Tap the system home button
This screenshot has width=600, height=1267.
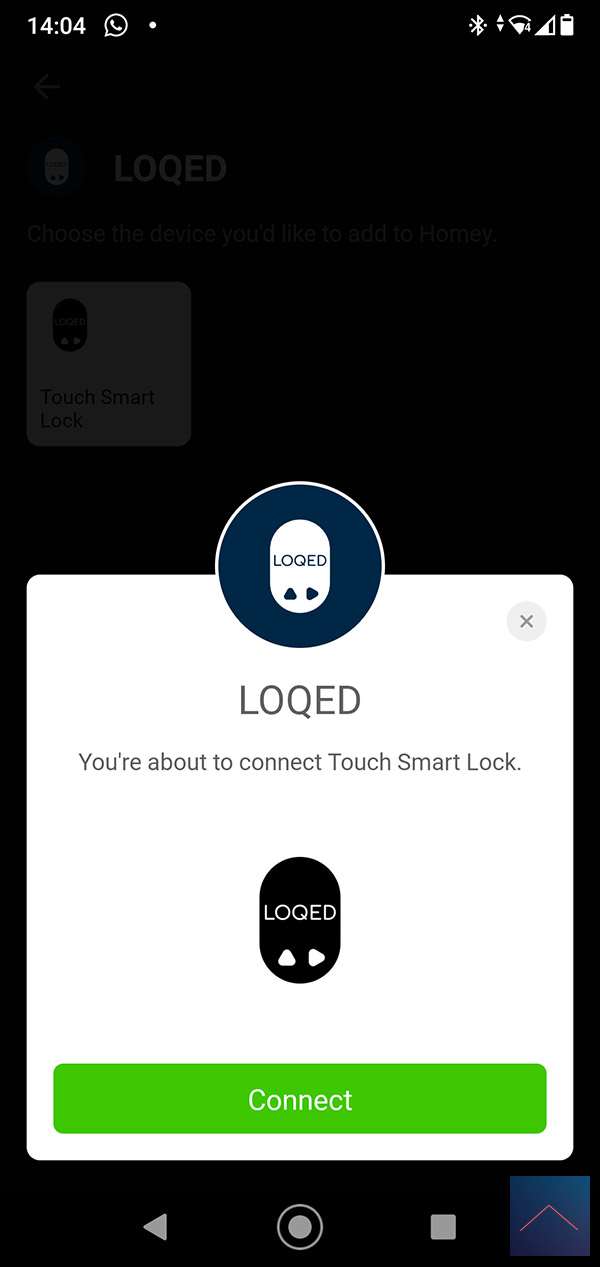click(x=299, y=1226)
